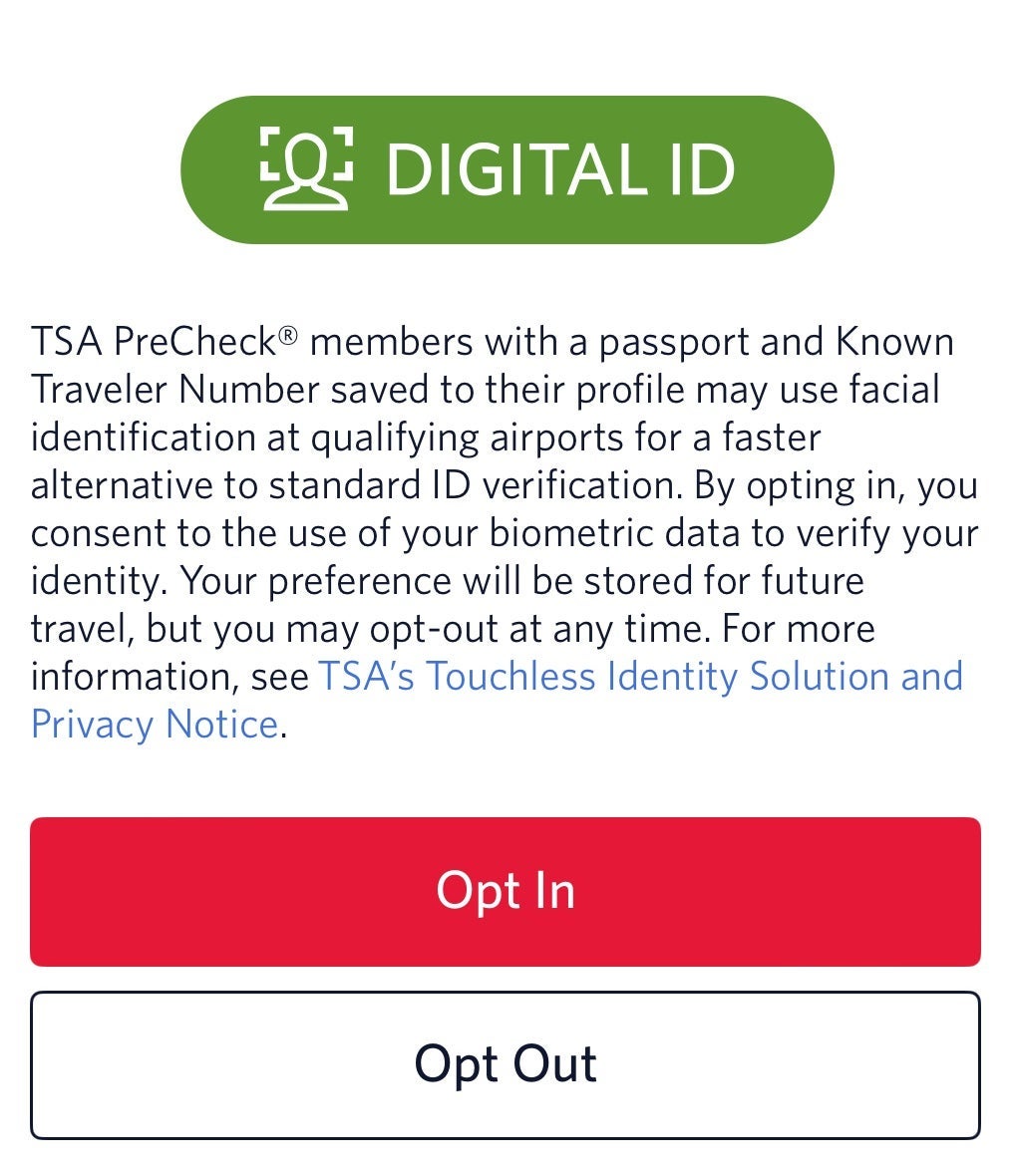Opt In to facial identification
Image resolution: width=1016 pixels, height=1176 pixels.
[x=507, y=891]
